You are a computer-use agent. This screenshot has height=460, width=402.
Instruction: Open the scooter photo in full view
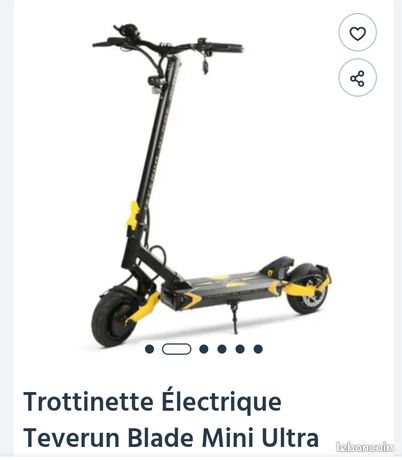click(211, 185)
